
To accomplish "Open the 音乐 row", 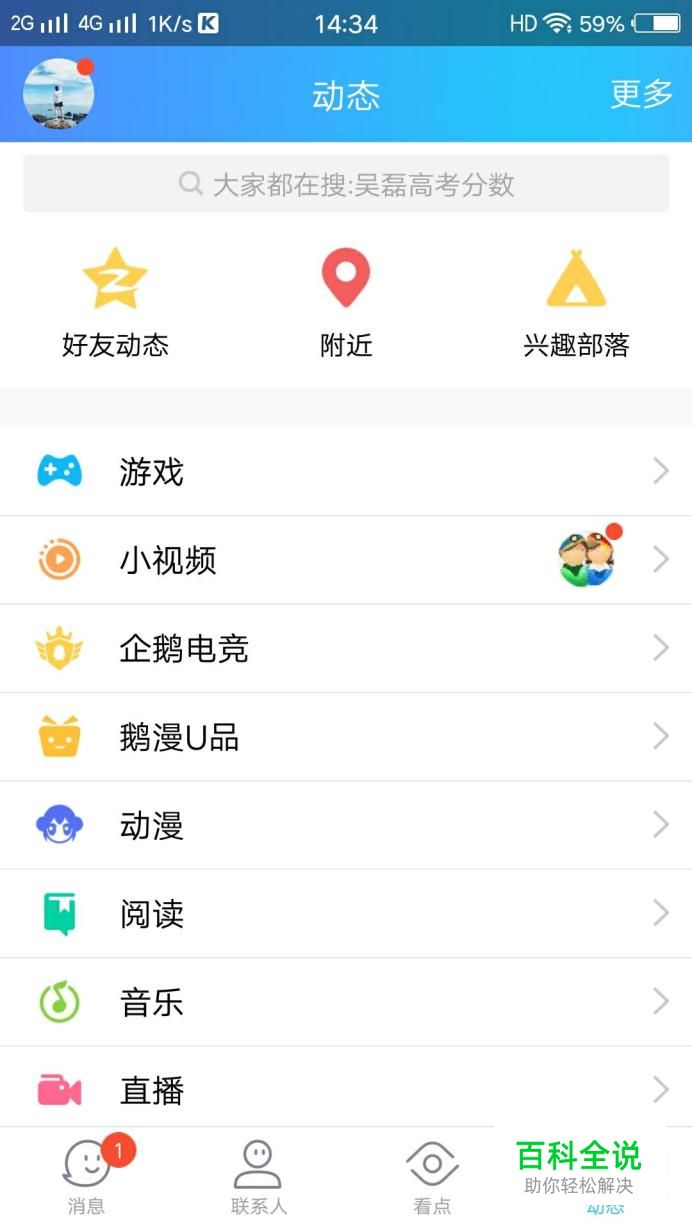I will (346, 1002).
